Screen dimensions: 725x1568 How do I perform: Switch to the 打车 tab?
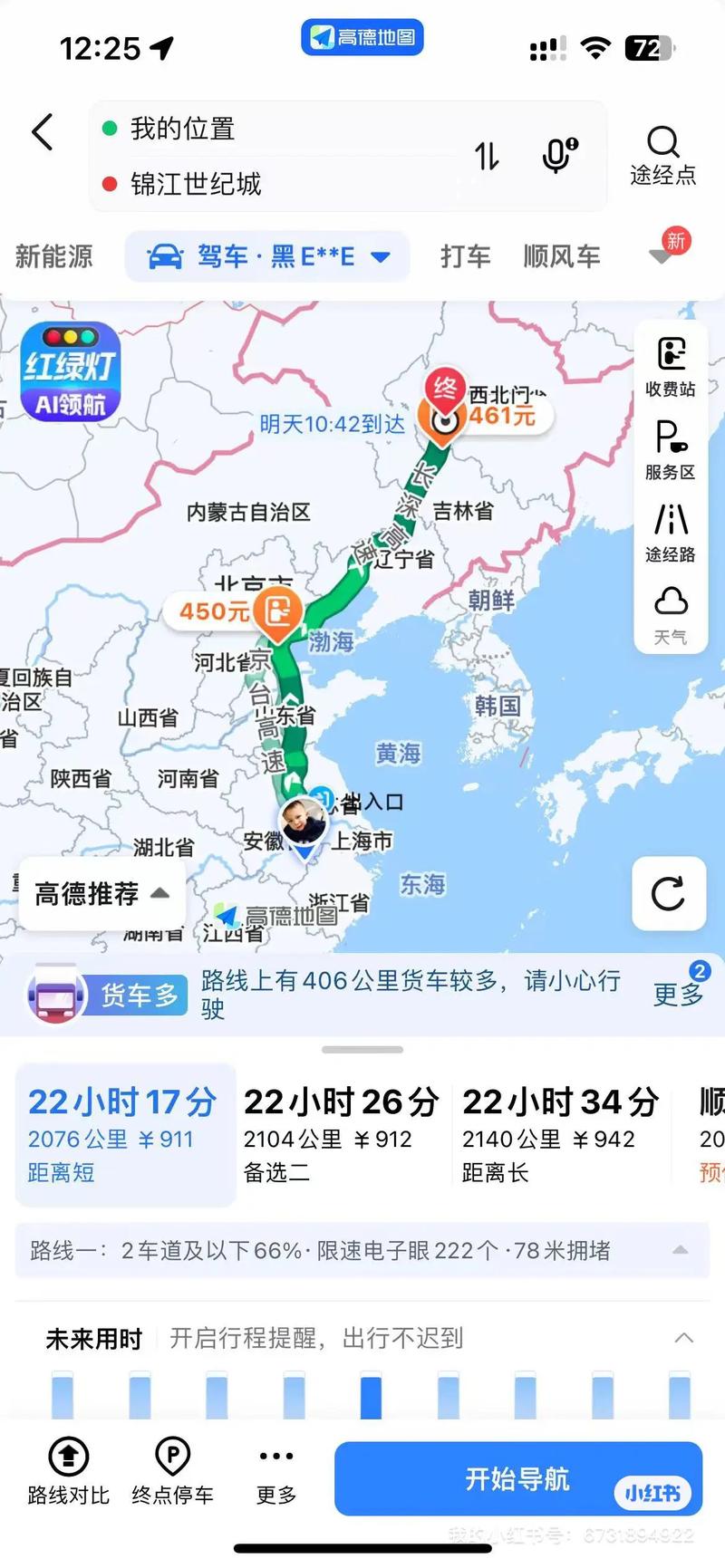click(465, 256)
